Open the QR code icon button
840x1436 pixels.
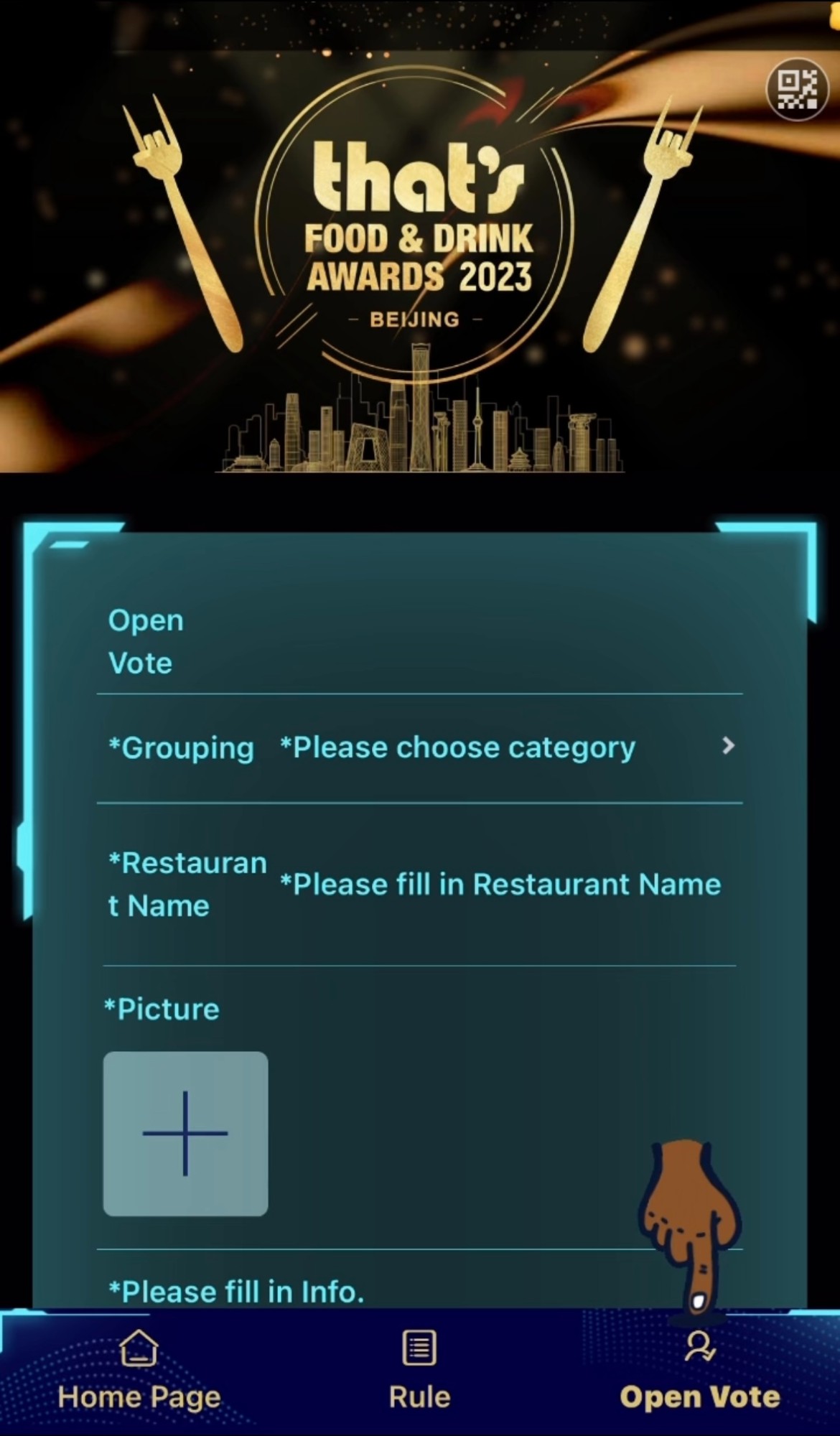[x=796, y=90]
